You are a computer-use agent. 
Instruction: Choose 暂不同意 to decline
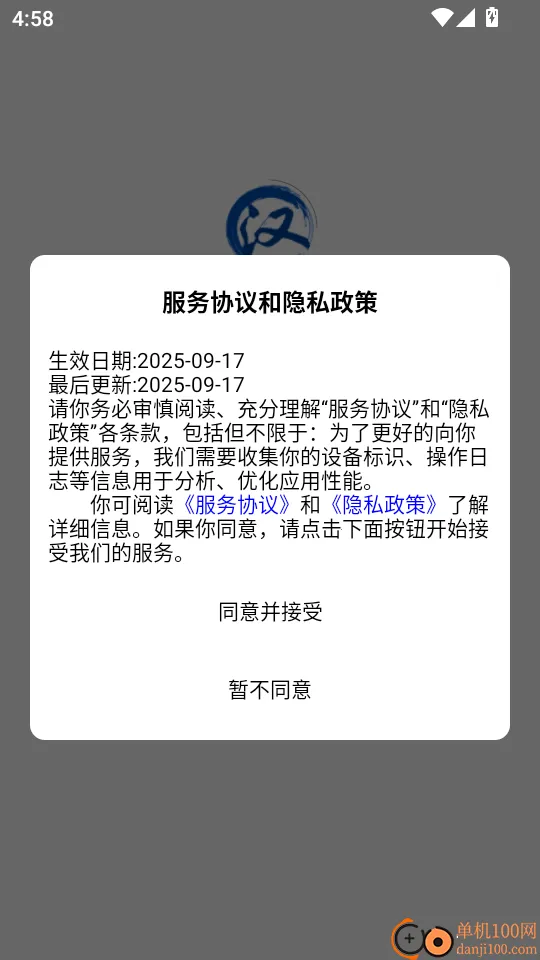270,689
